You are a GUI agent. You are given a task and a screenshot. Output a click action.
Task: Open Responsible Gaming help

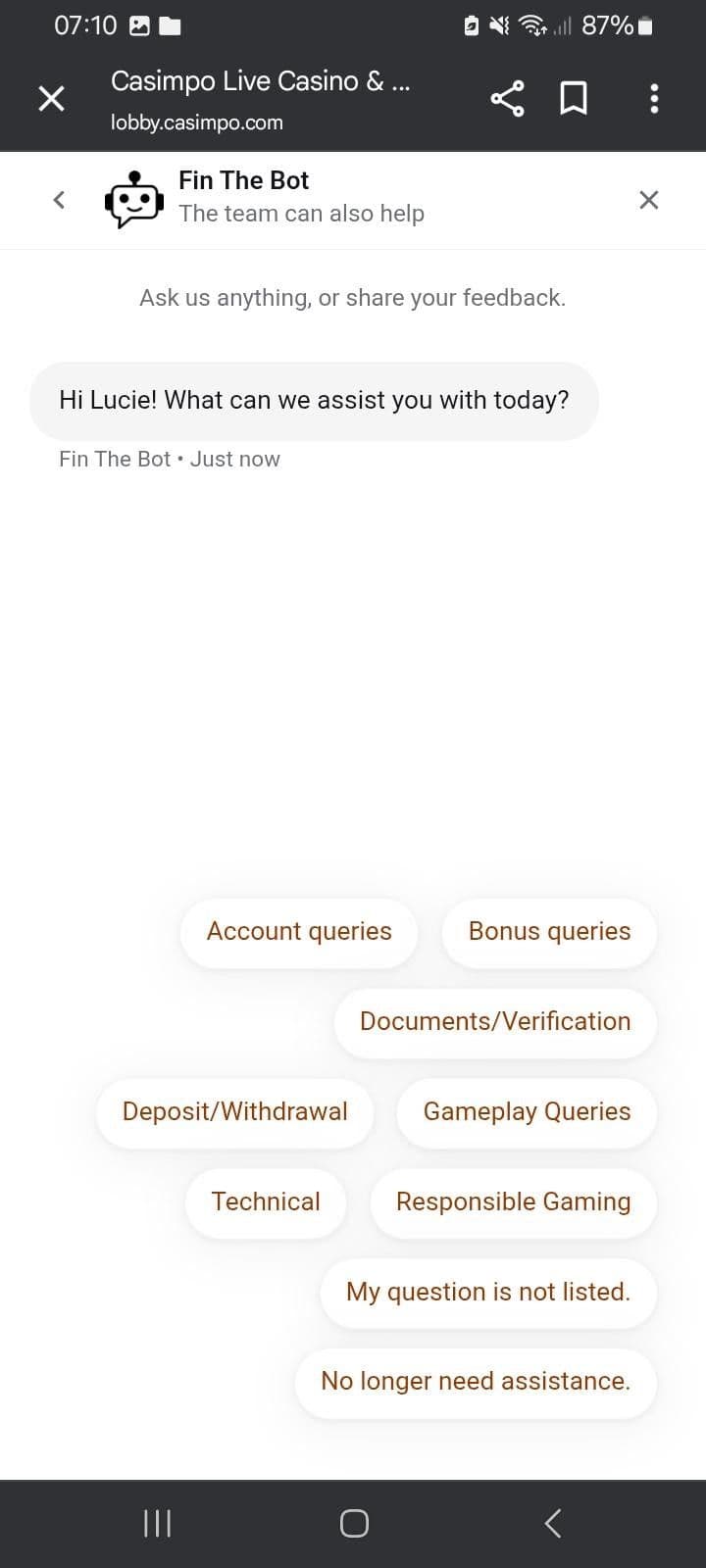[513, 1201]
